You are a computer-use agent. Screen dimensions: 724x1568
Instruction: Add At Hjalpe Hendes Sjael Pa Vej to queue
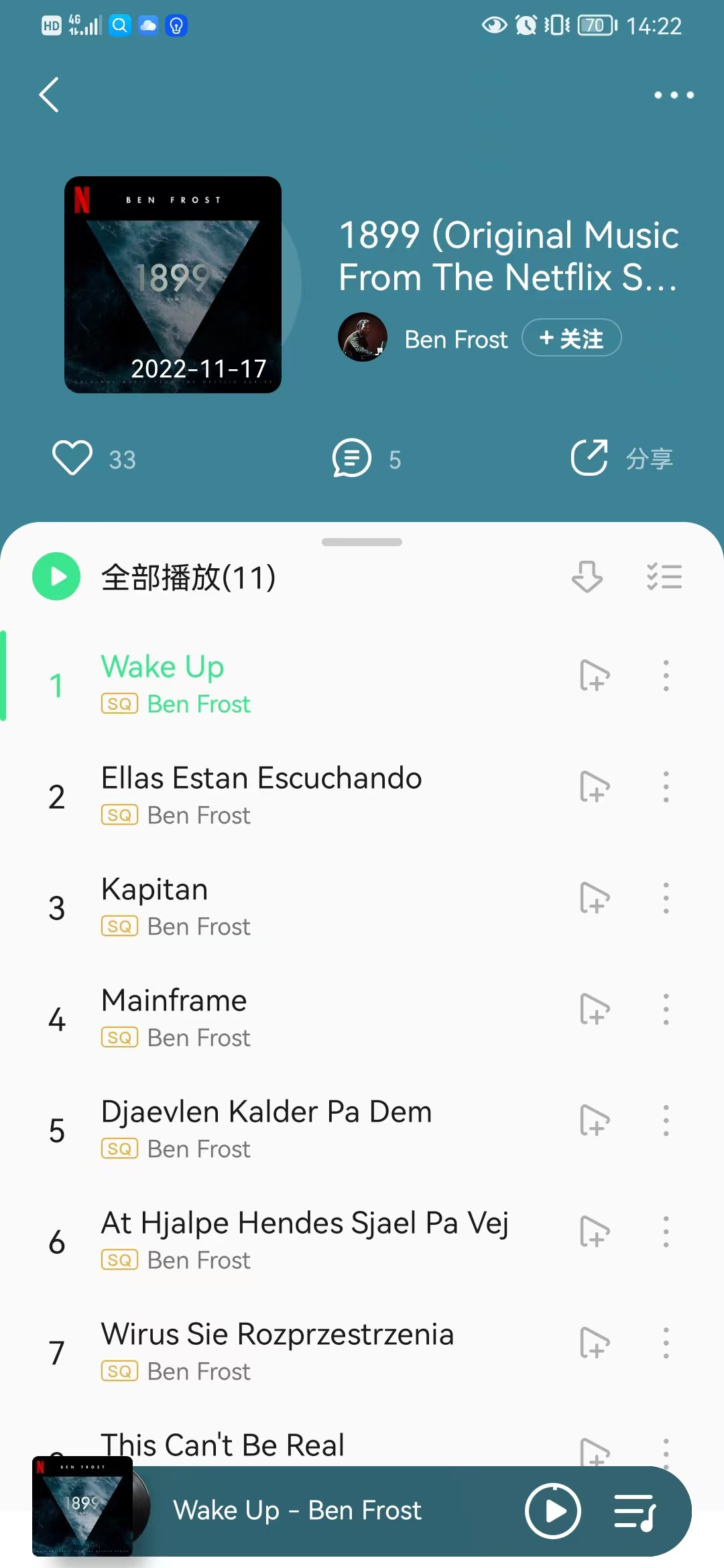(x=595, y=1232)
